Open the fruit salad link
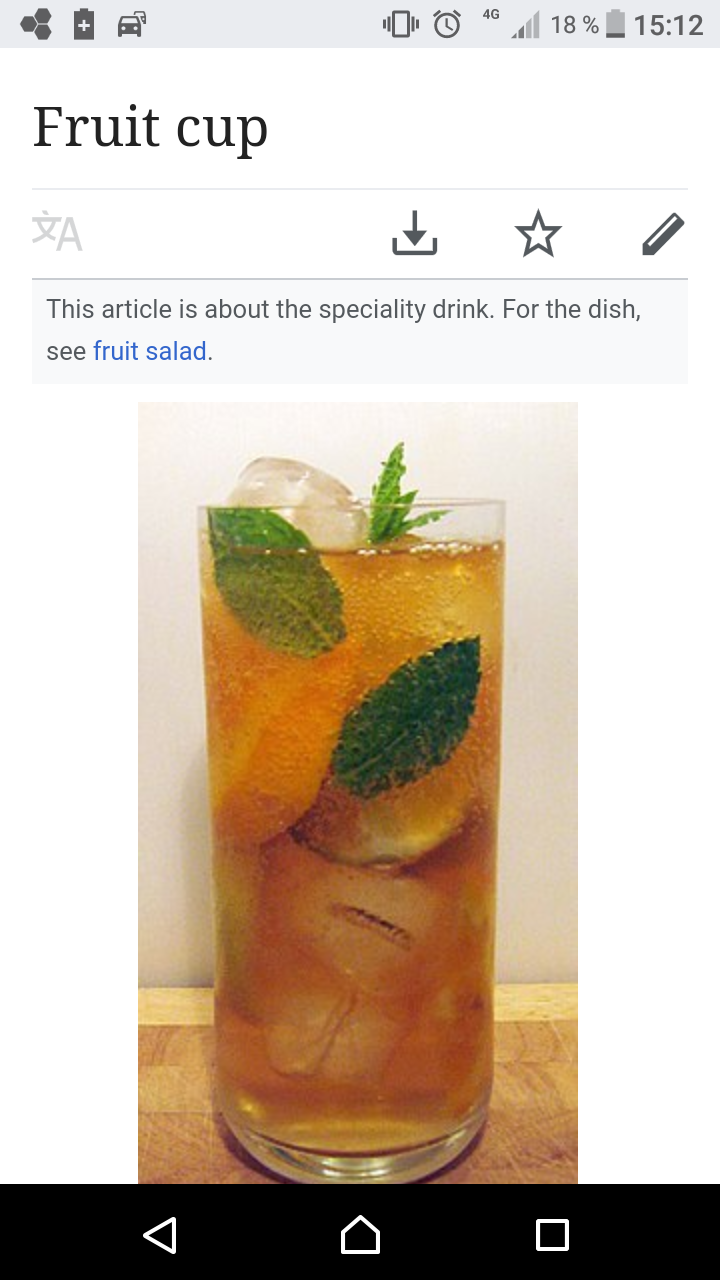 coord(150,351)
